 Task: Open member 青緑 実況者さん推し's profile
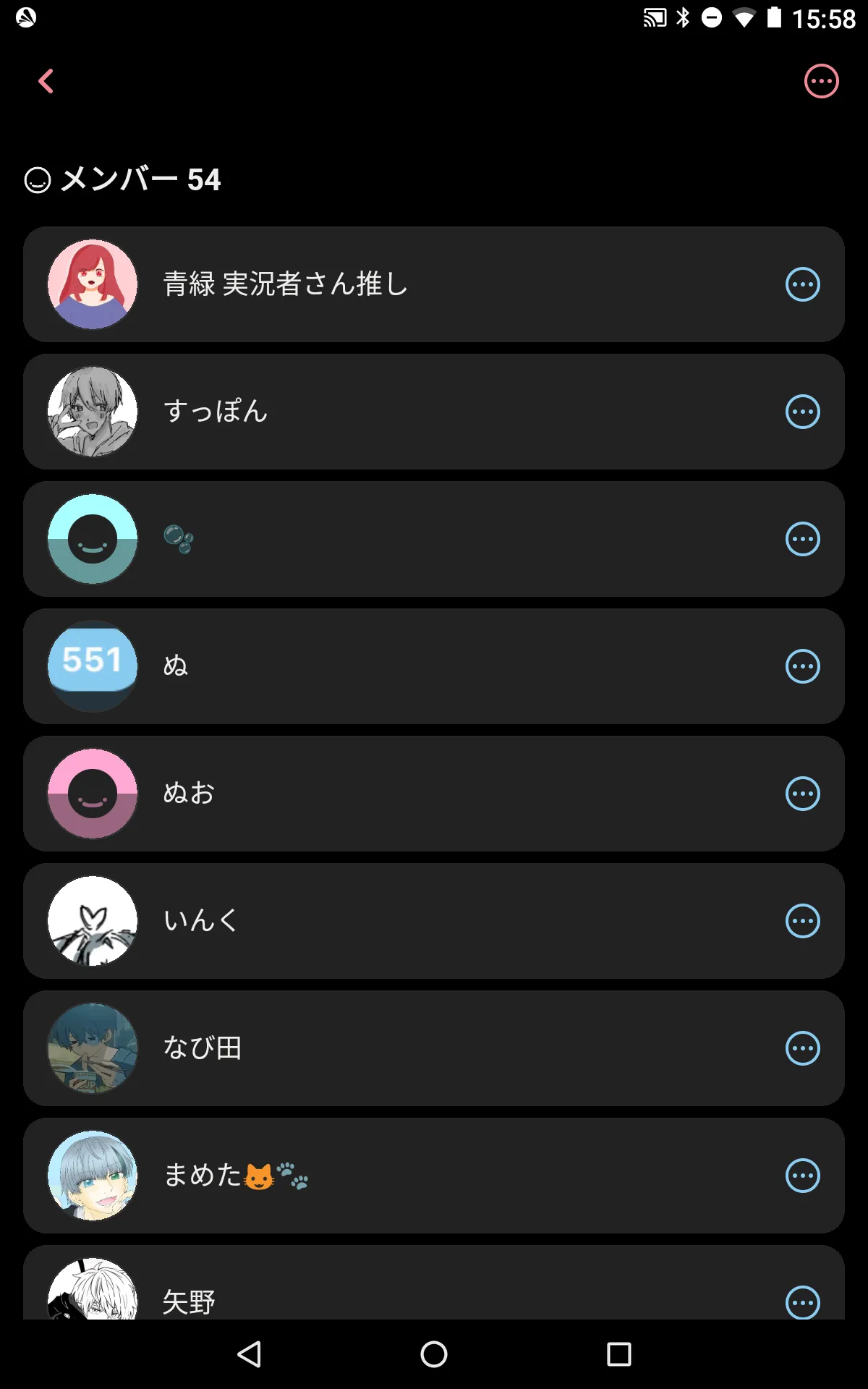[x=434, y=284]
